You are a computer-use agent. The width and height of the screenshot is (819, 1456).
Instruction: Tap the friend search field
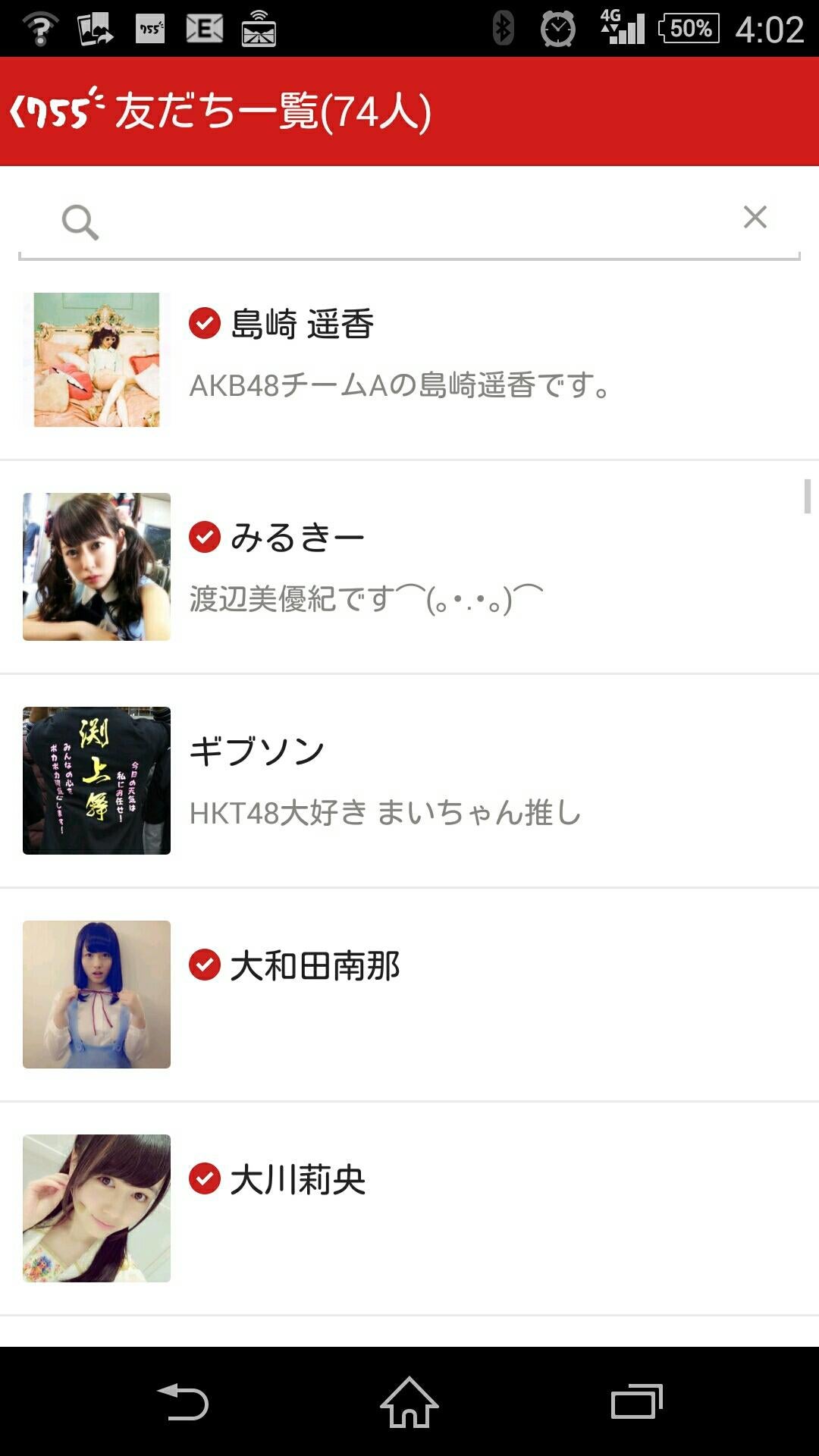409,221
